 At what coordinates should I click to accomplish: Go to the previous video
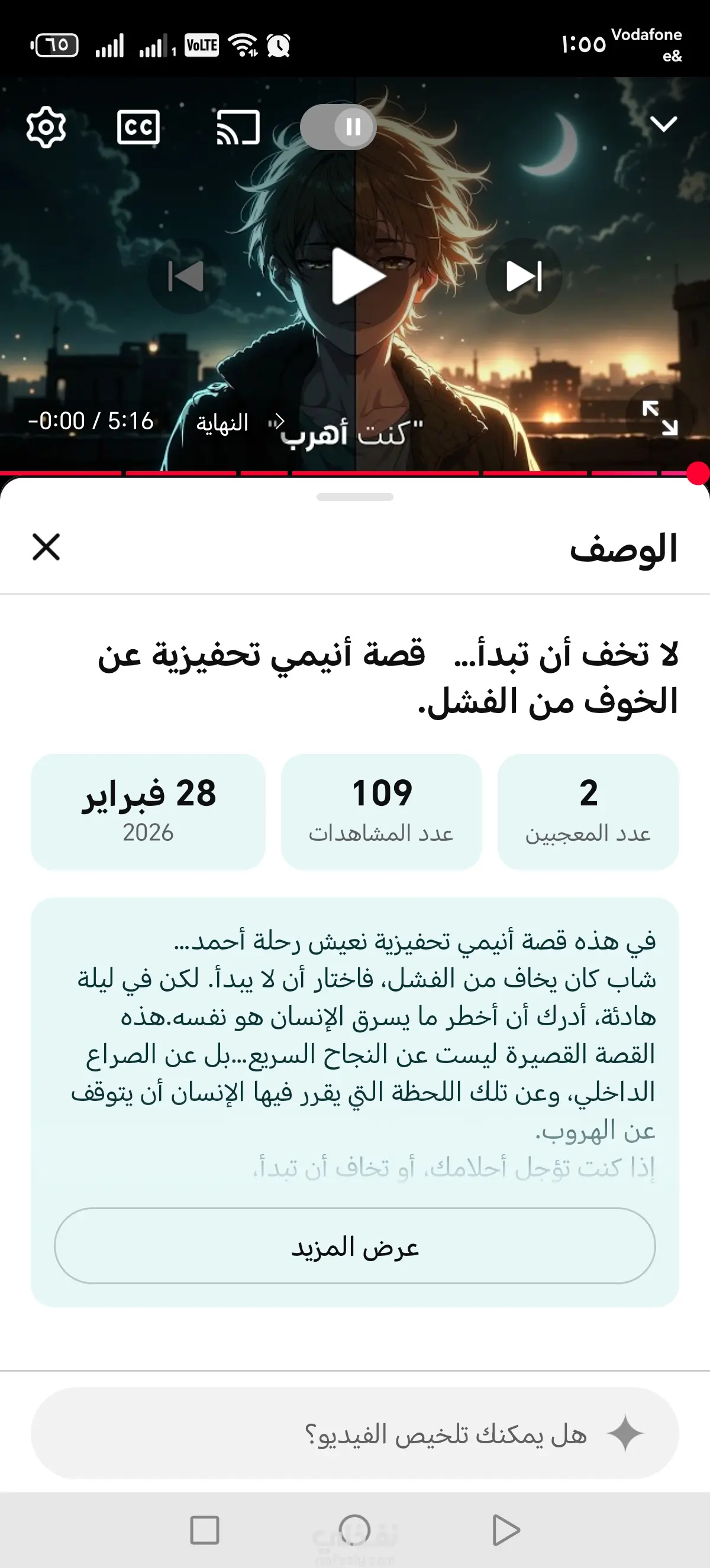pyautogui.click(x=186, y=276)
